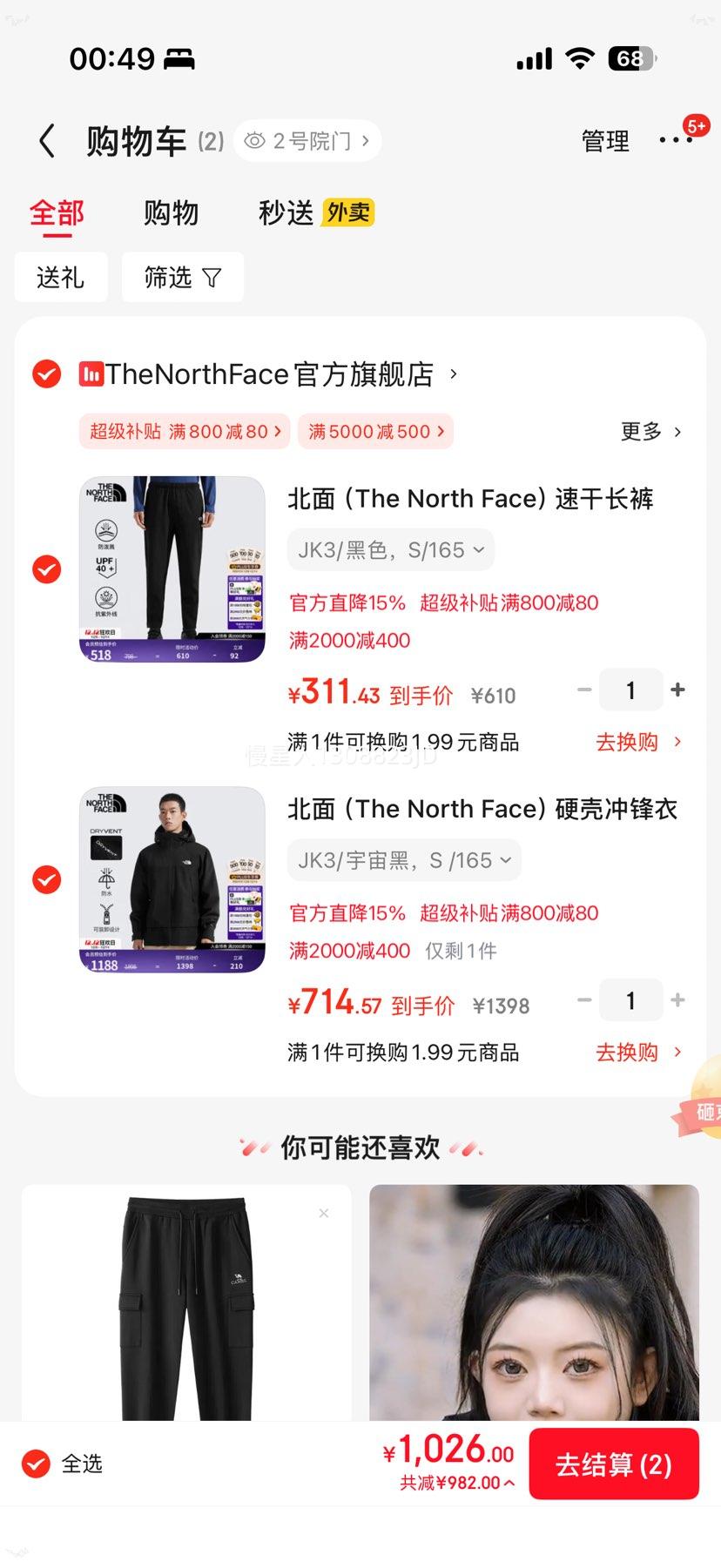This screenshot has height=1568, width=721.
Task: Tap the 送礼 chip
Action: click(60, 278)
